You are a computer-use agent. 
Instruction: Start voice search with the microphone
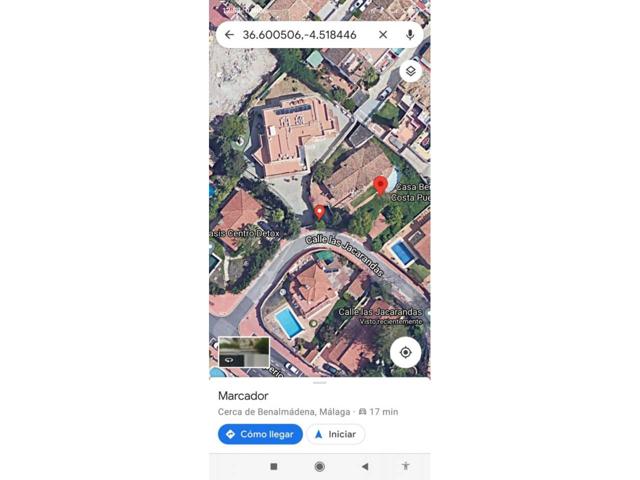tap(410, 35)
